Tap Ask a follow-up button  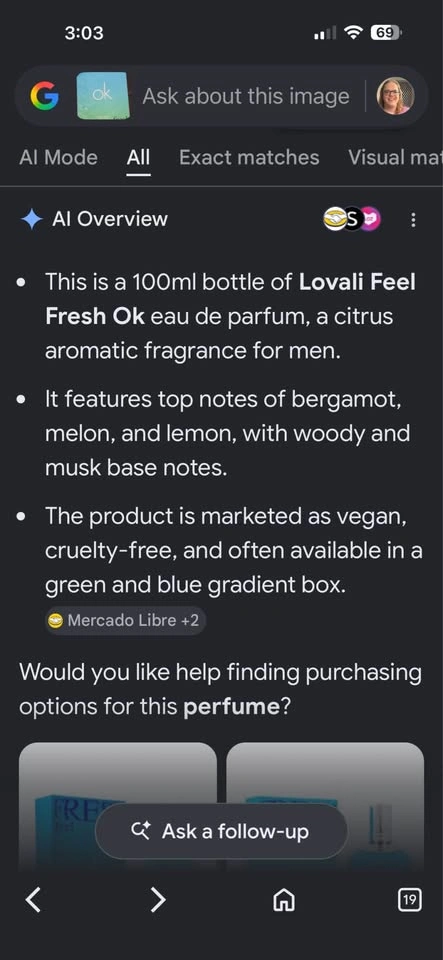[222, 831]
